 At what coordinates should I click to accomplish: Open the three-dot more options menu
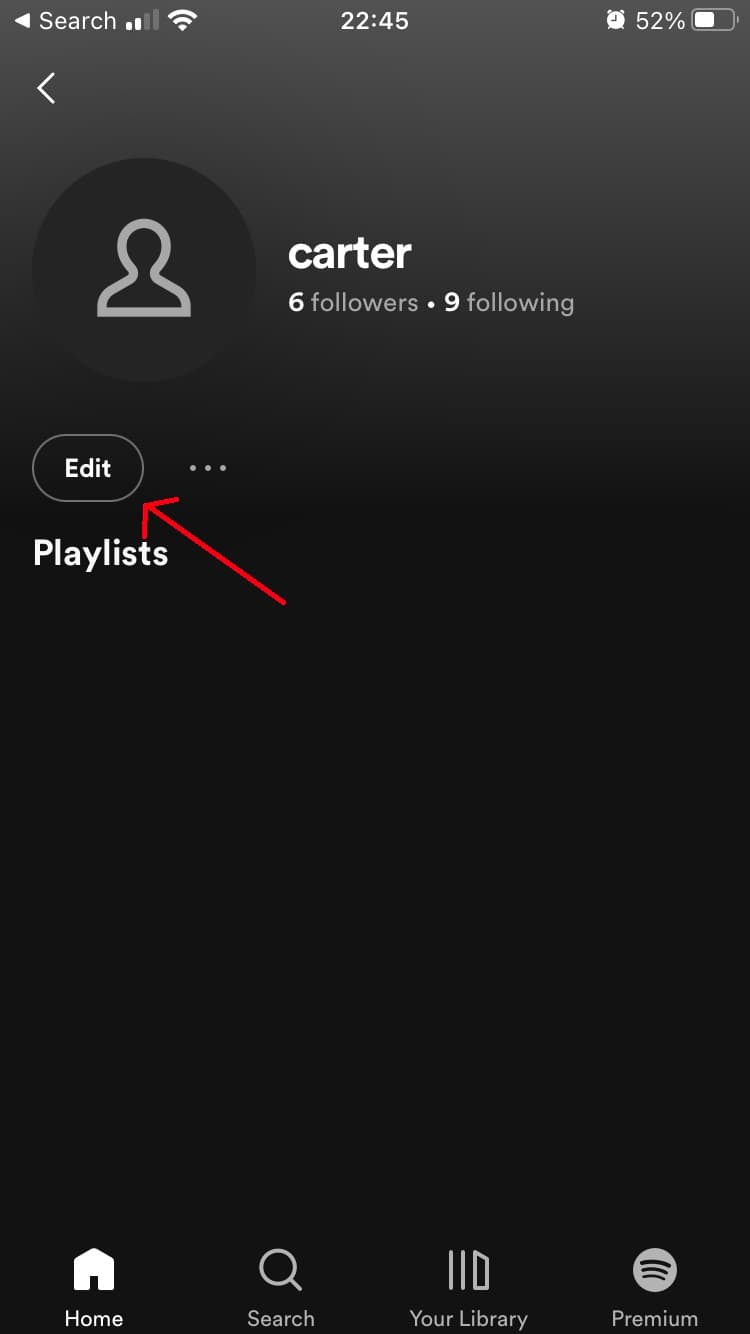(208, 468)
